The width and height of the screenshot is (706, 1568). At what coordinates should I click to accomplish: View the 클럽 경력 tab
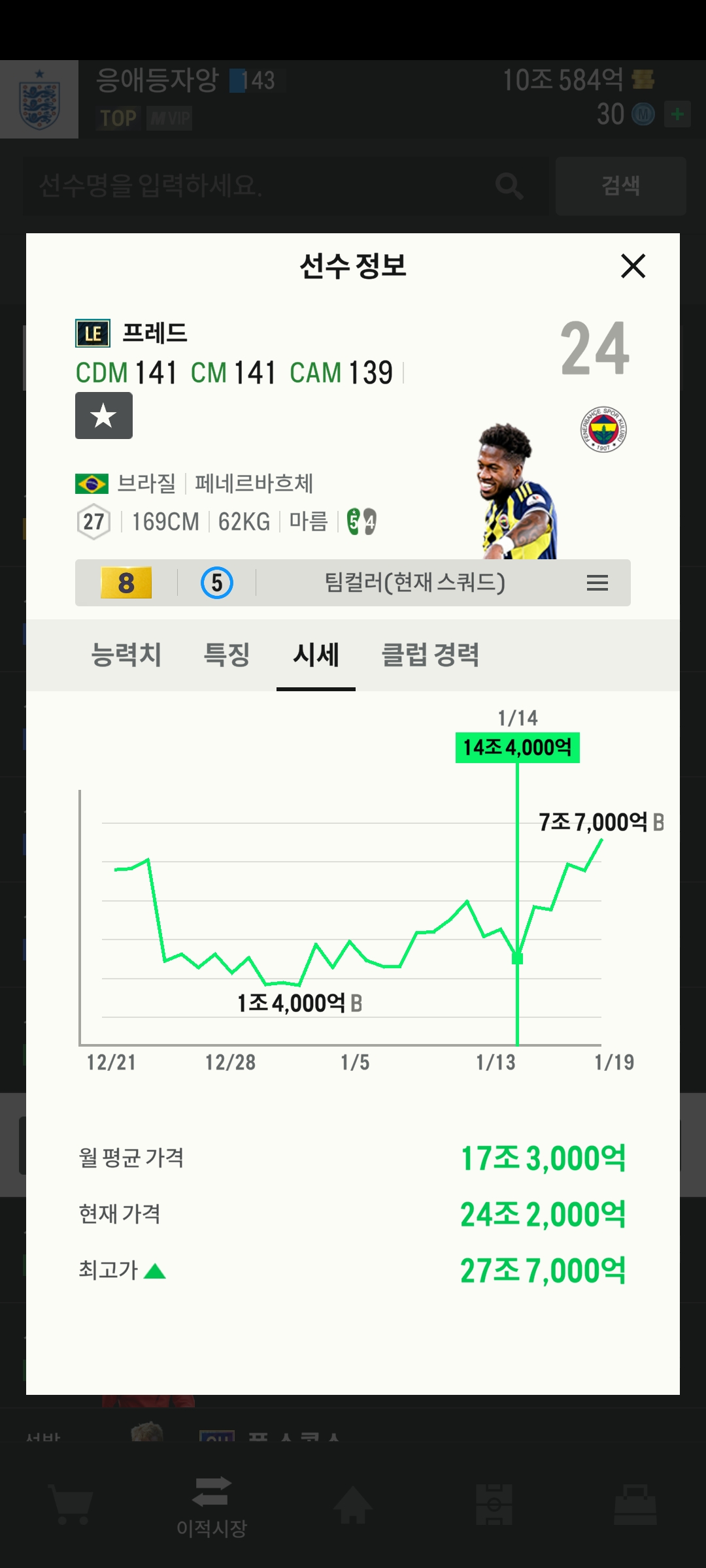[x=431, y=655]
